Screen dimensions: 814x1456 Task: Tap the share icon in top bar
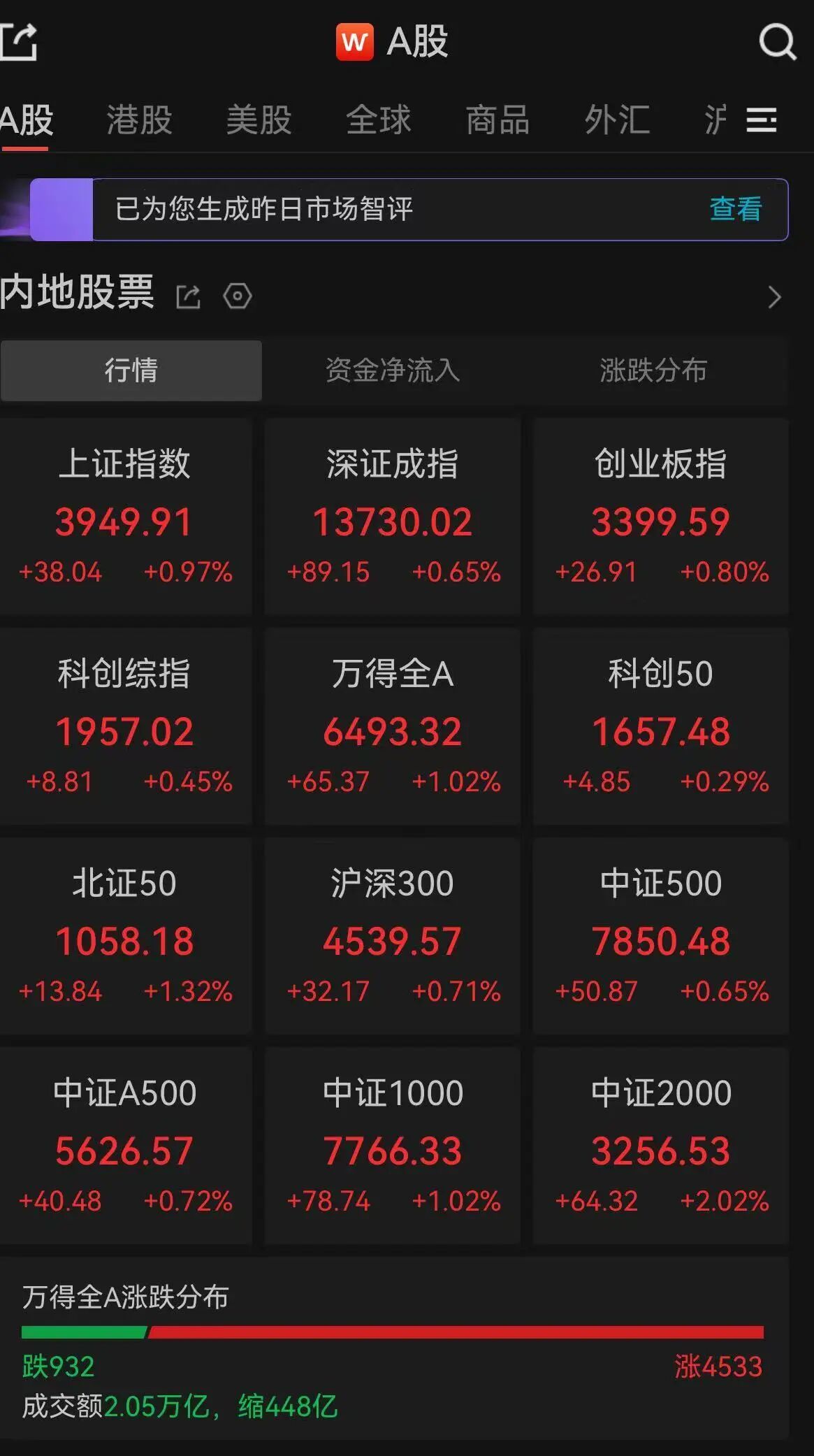coord(18,42)
